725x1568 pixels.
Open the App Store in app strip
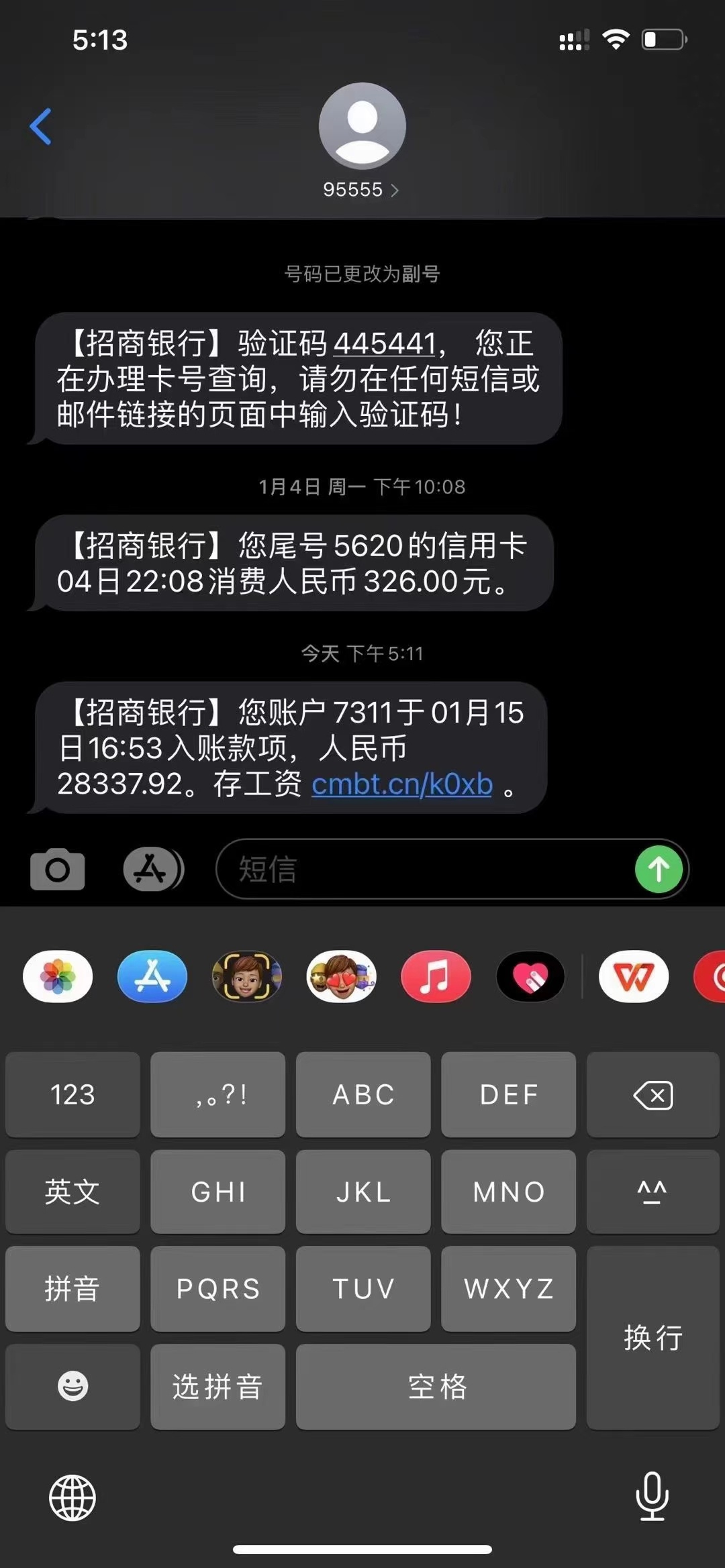coord(152,976)
